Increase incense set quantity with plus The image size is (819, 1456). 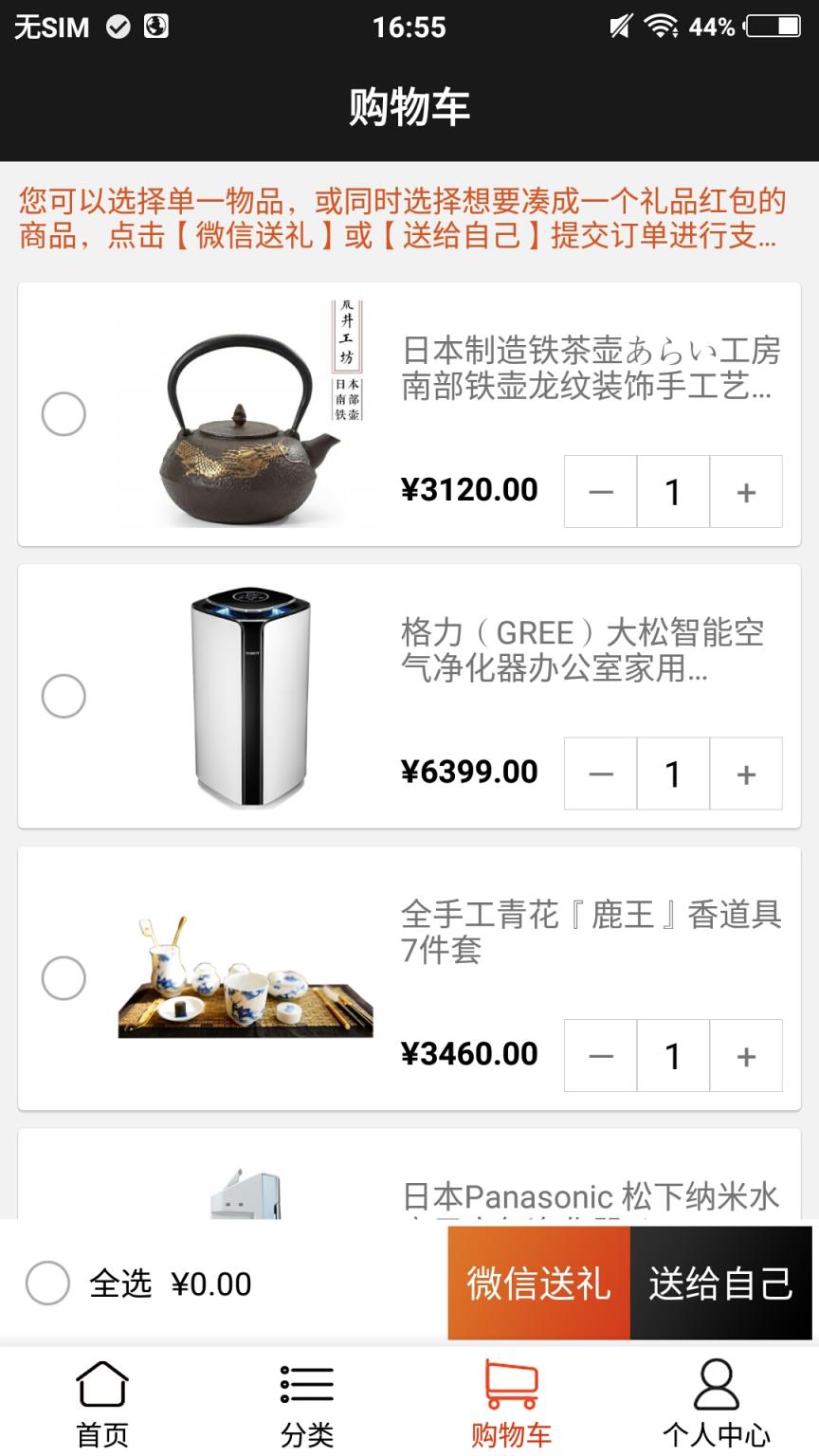coord(746,1056)
